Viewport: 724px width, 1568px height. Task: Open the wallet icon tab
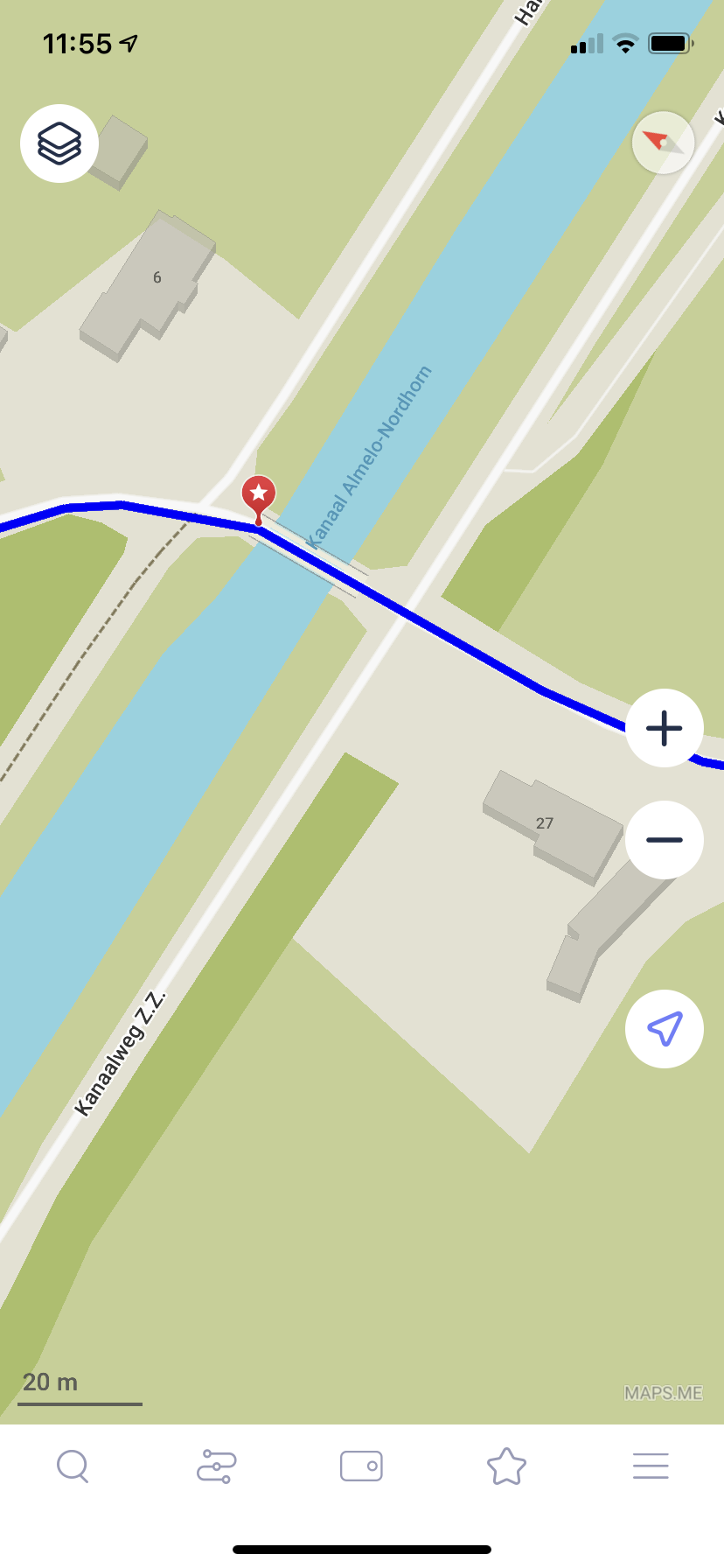[361, 1466]
